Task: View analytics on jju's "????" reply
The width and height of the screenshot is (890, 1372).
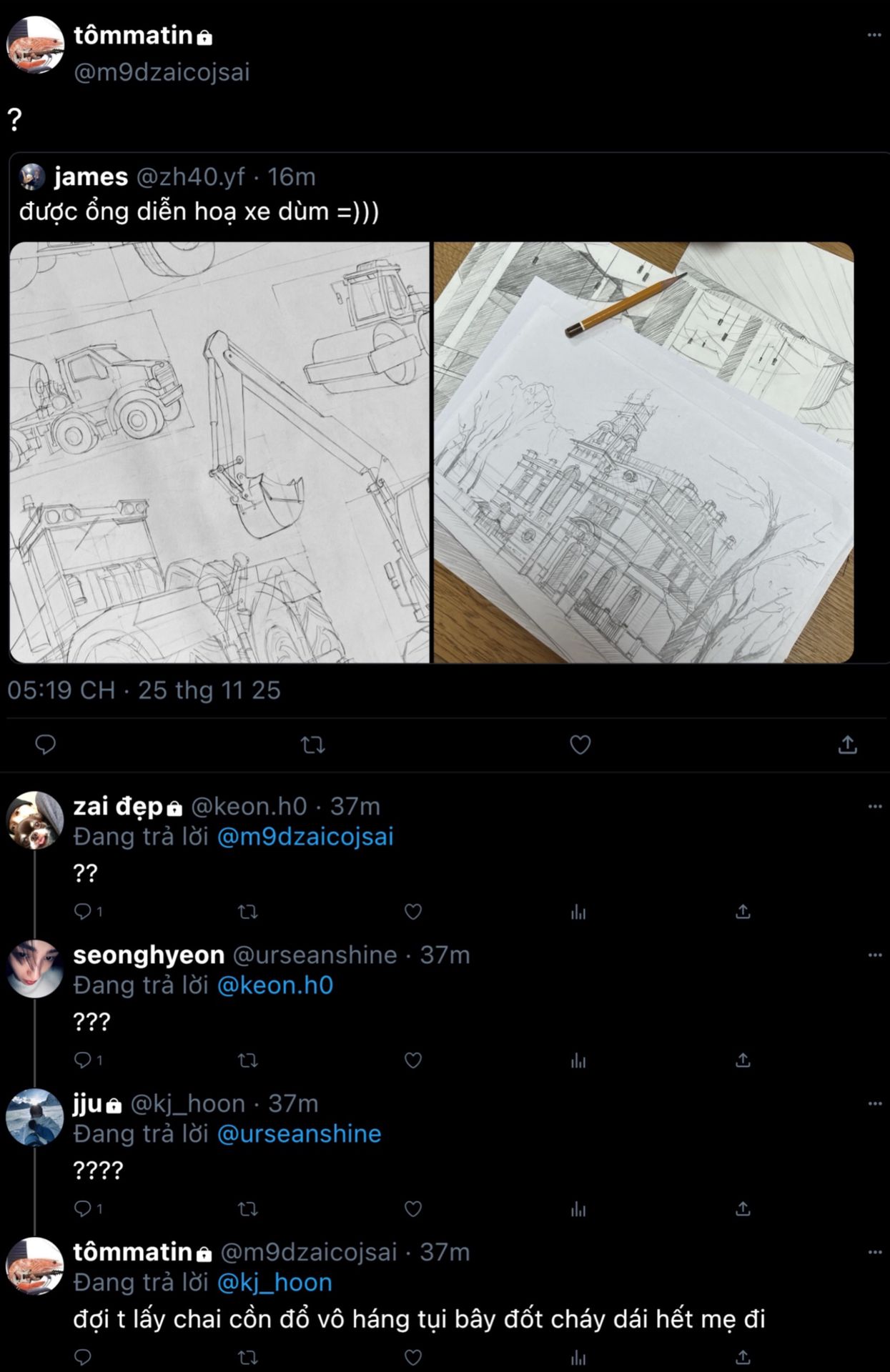Action: [578, 1209]
